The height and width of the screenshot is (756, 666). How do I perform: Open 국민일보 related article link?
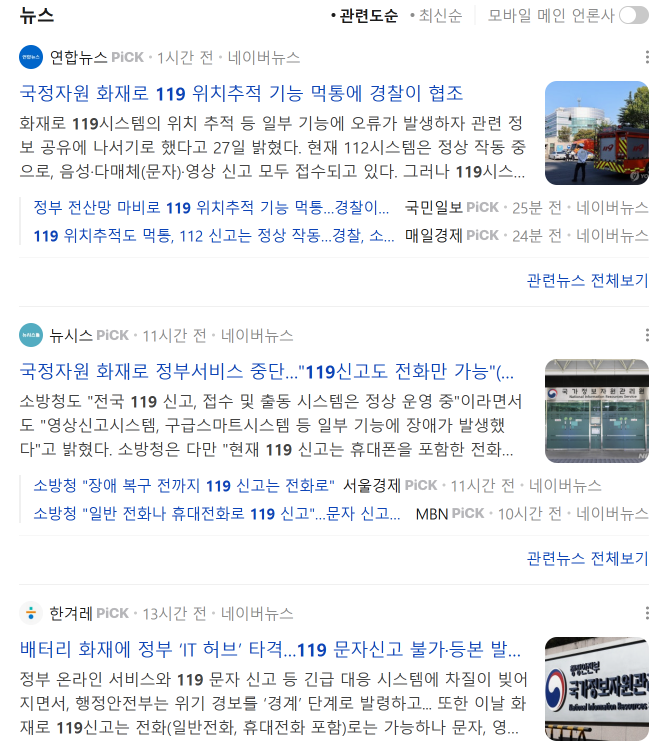[x=211, y=208]
